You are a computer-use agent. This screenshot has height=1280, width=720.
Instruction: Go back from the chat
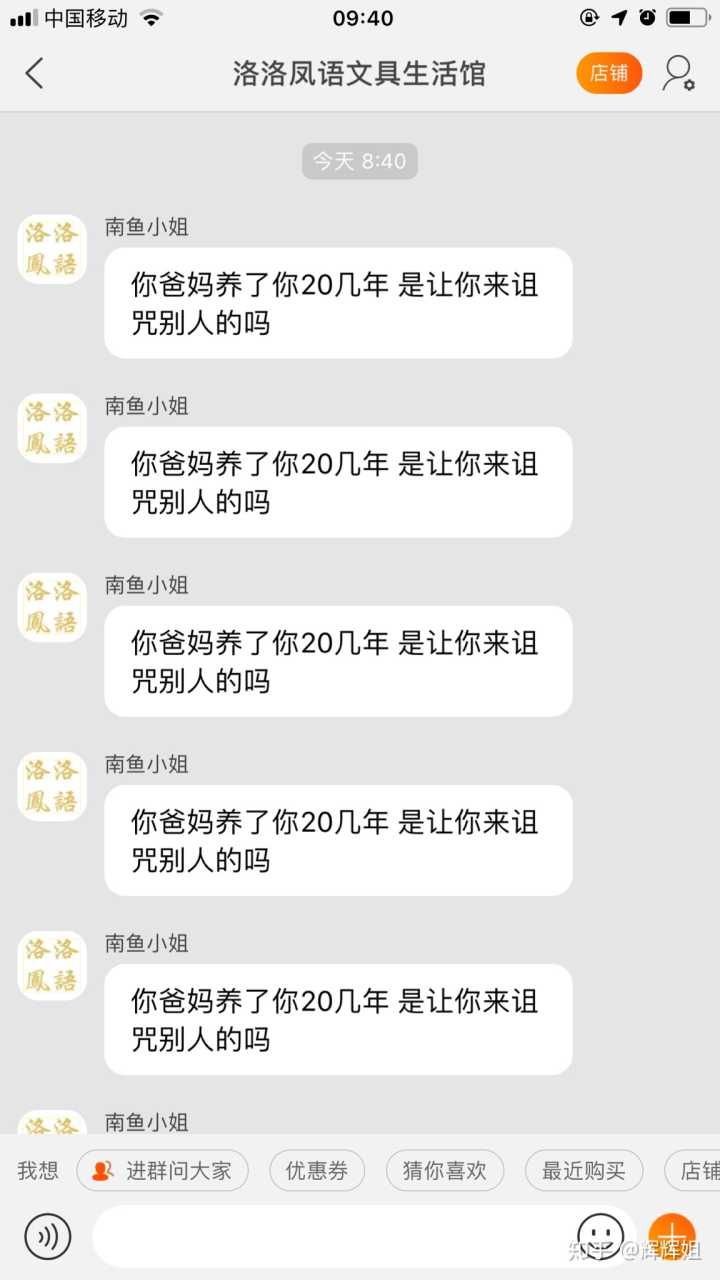pyautogui.click(x=35, y=73)
